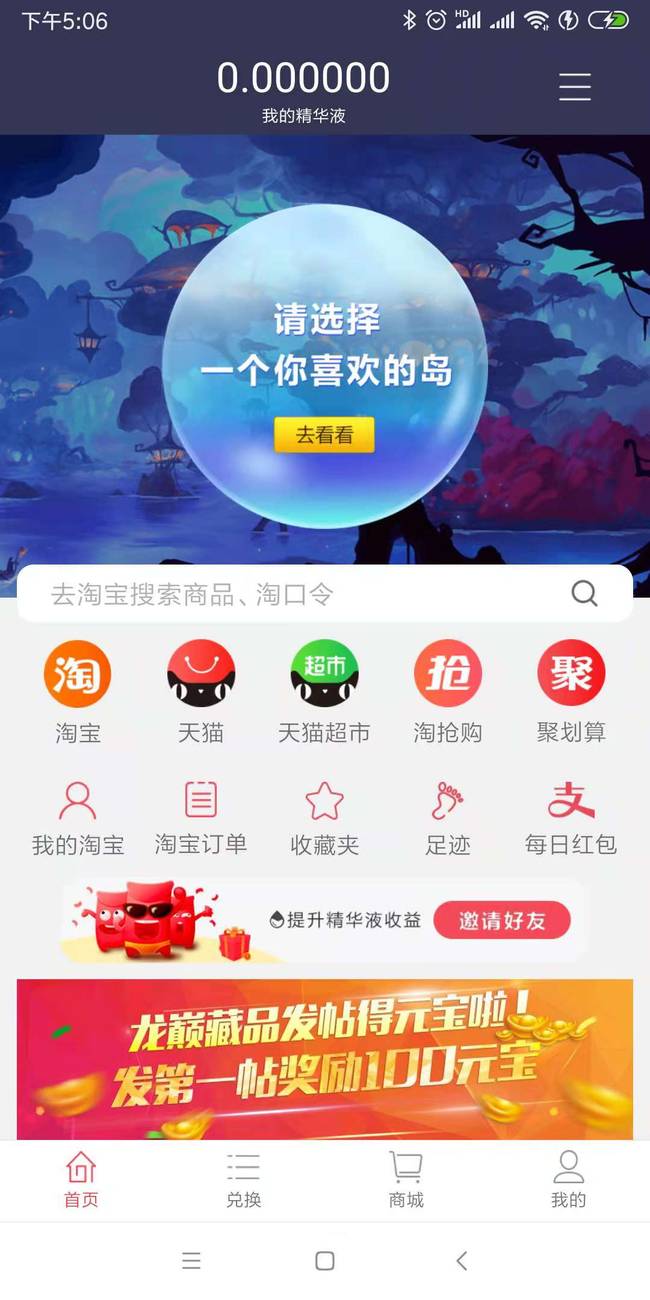
Task: Switch to the 商城 tab
Action: point(406,1180)
